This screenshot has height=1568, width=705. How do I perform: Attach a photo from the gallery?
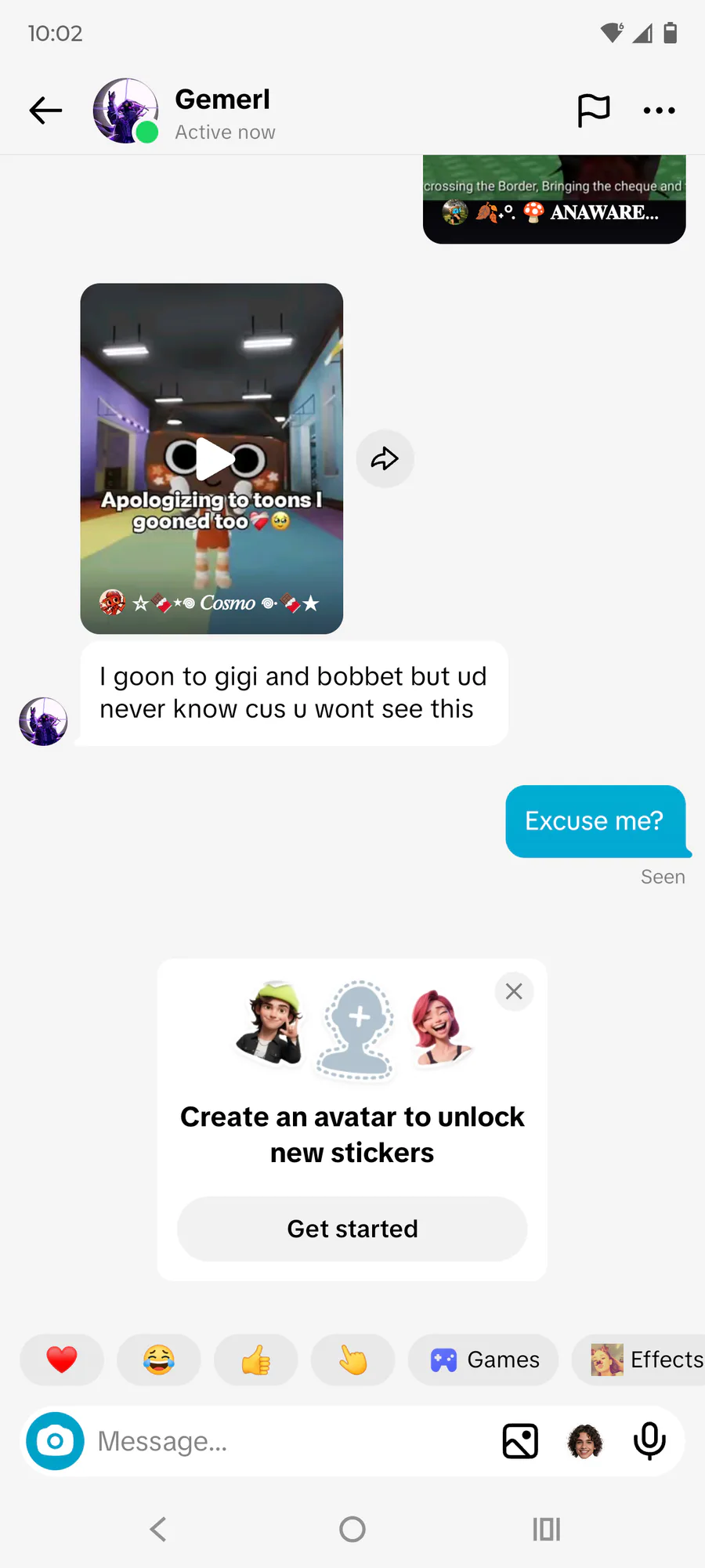click(520, 1441)
